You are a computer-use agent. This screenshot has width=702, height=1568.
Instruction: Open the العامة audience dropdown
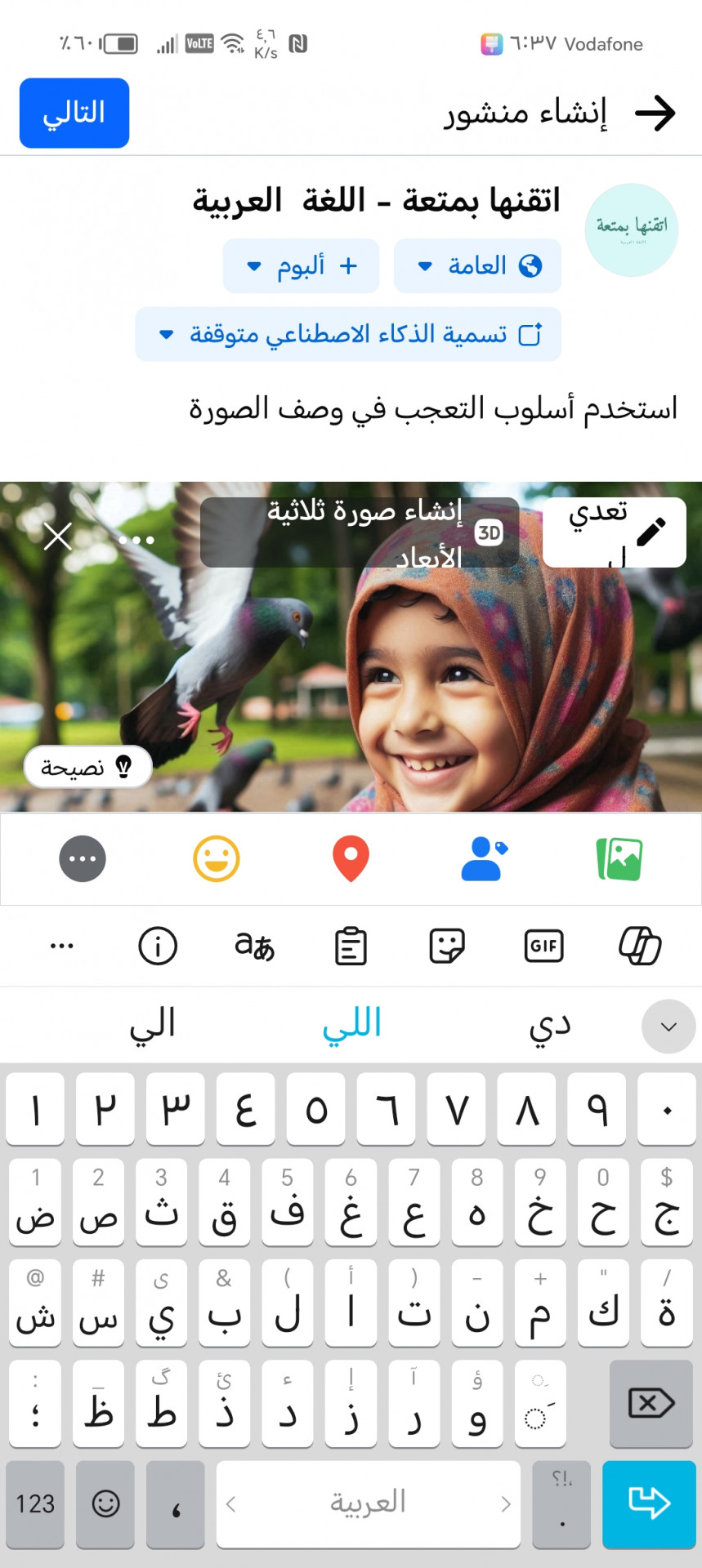tap(477, 265)
